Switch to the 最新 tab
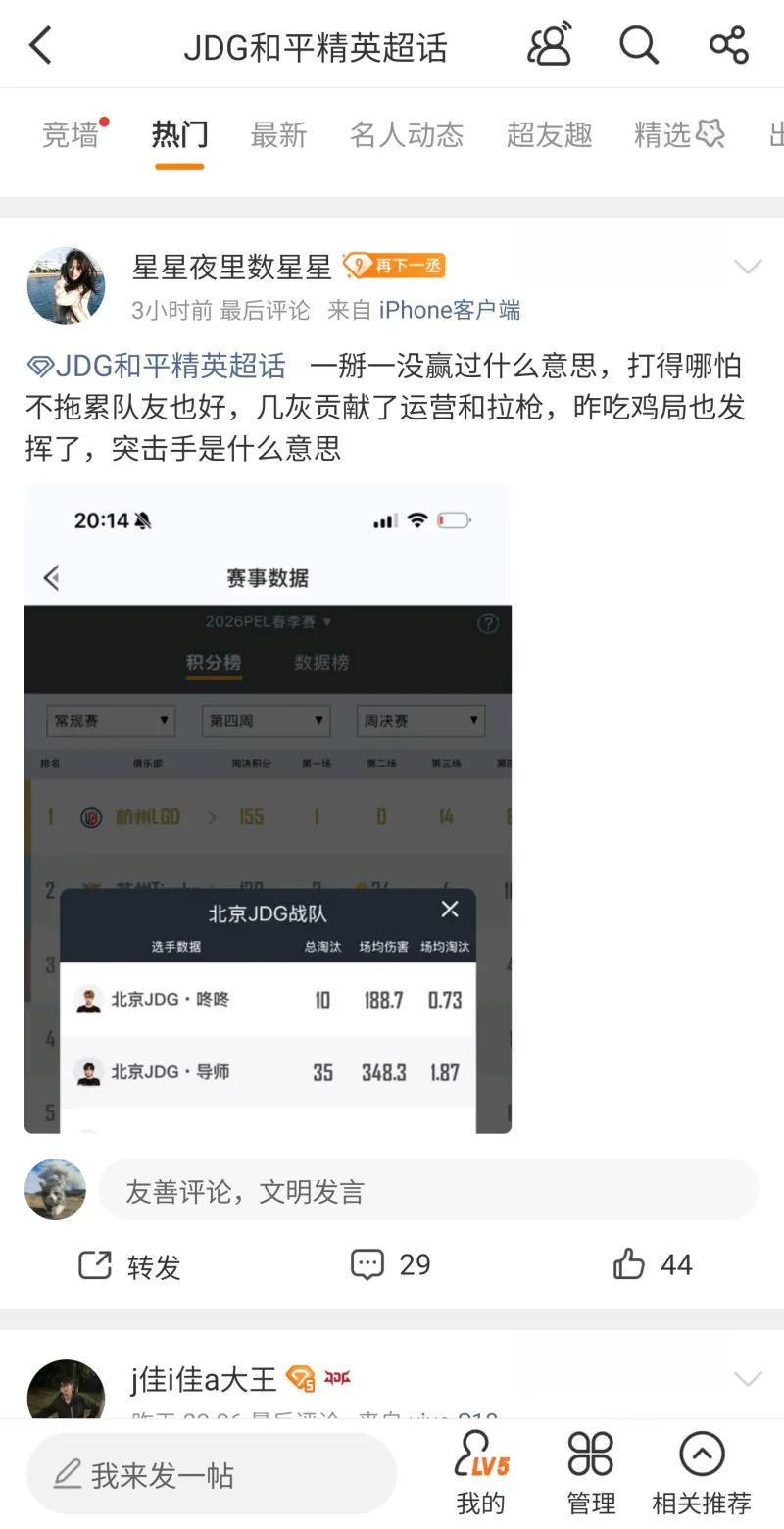 (278, 134)
